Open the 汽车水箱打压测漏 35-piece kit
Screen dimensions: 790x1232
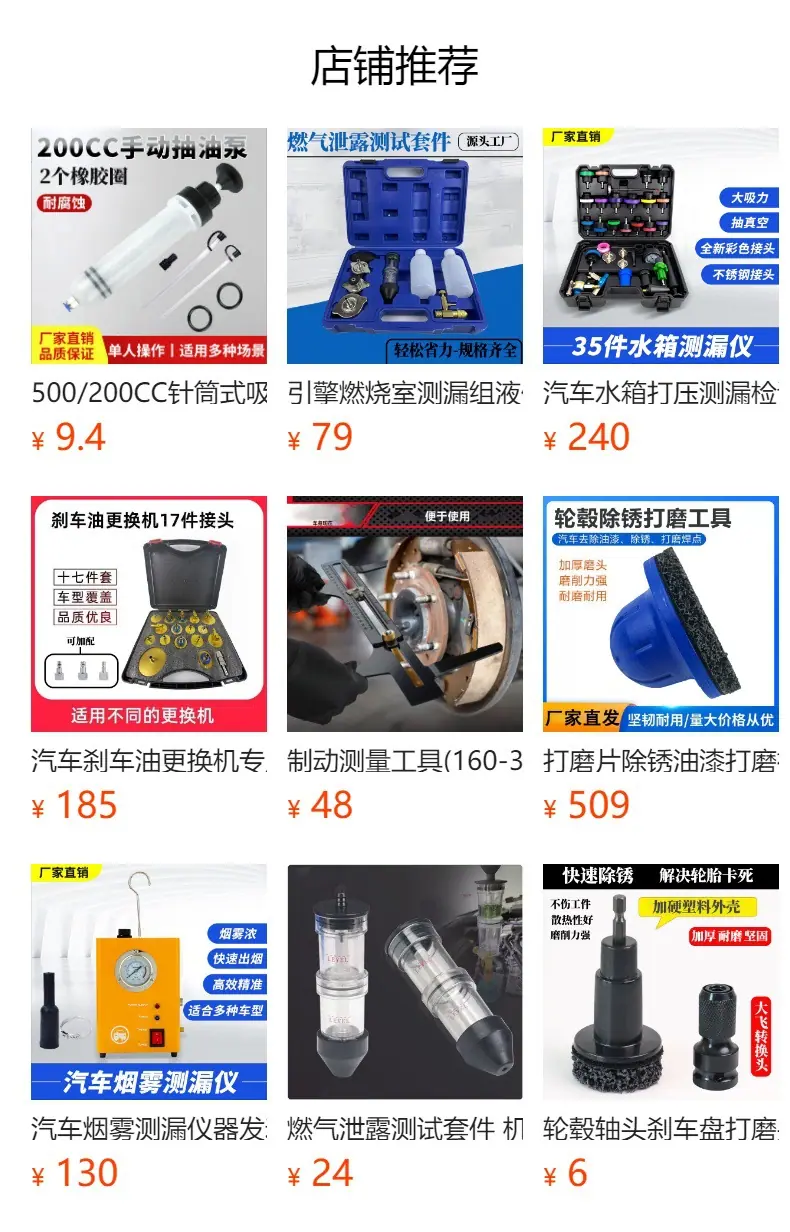point(661,292)
